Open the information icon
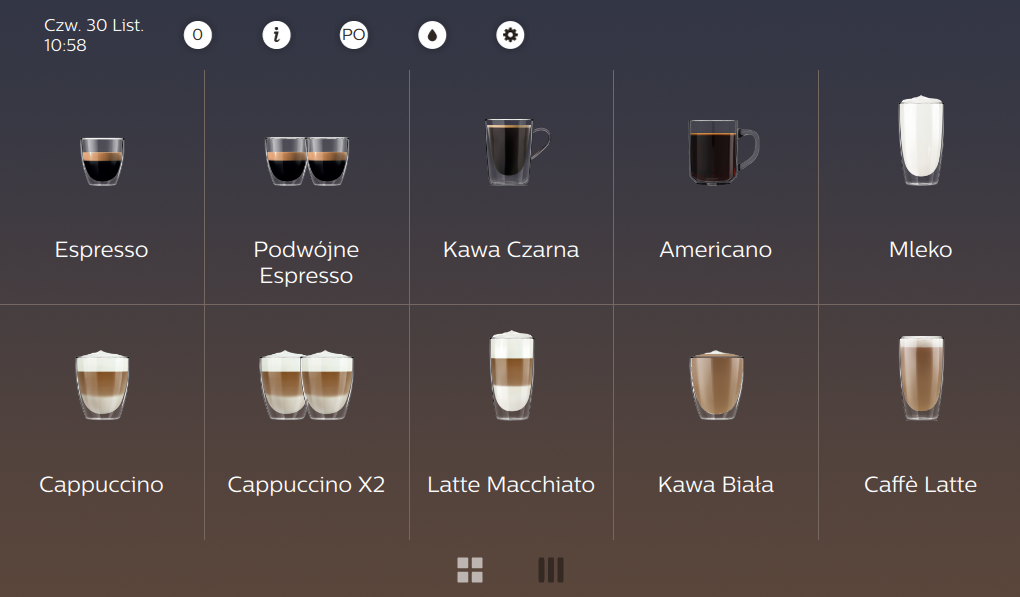 pos(276,35)
